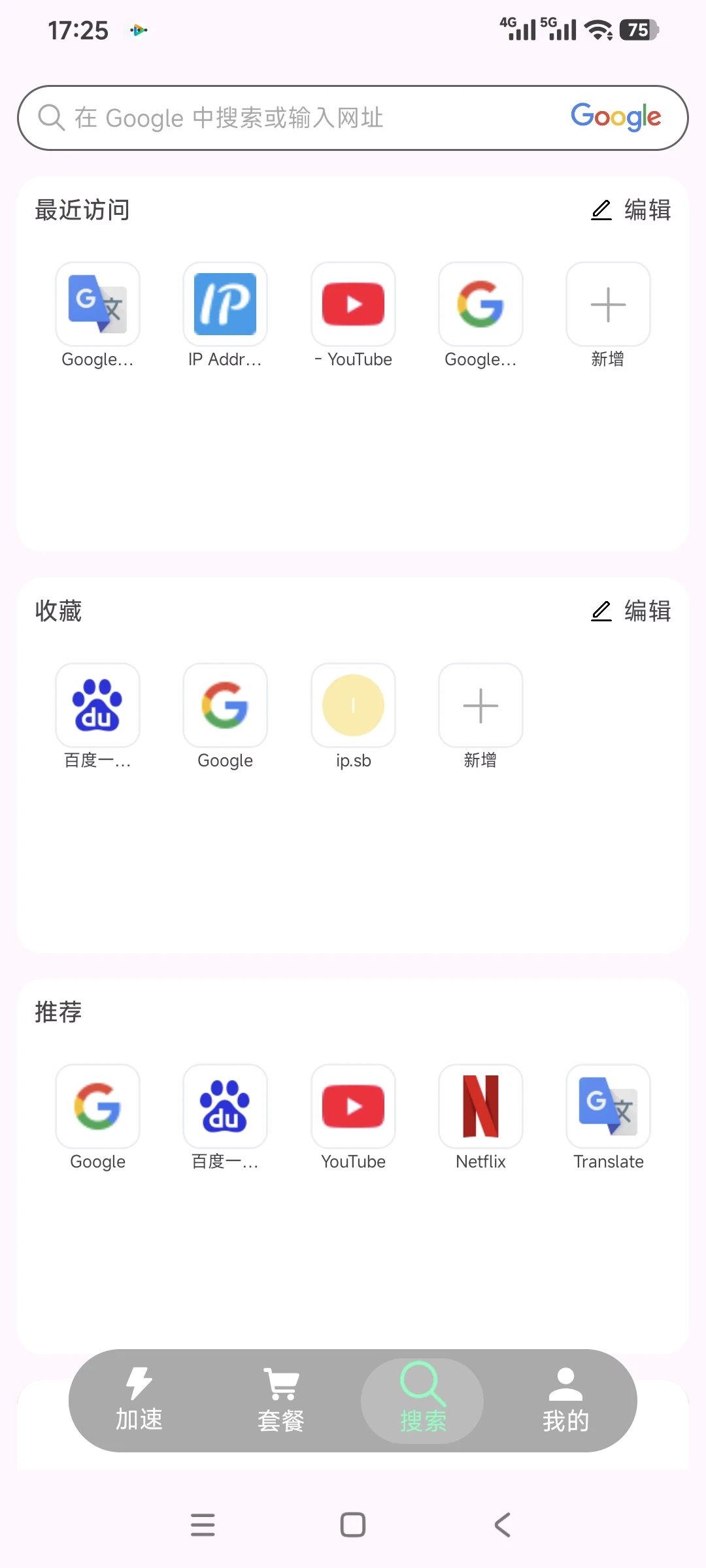Switch to the 我的 tab
The height and width of the screenshot is (1568, 706).
565,1400
